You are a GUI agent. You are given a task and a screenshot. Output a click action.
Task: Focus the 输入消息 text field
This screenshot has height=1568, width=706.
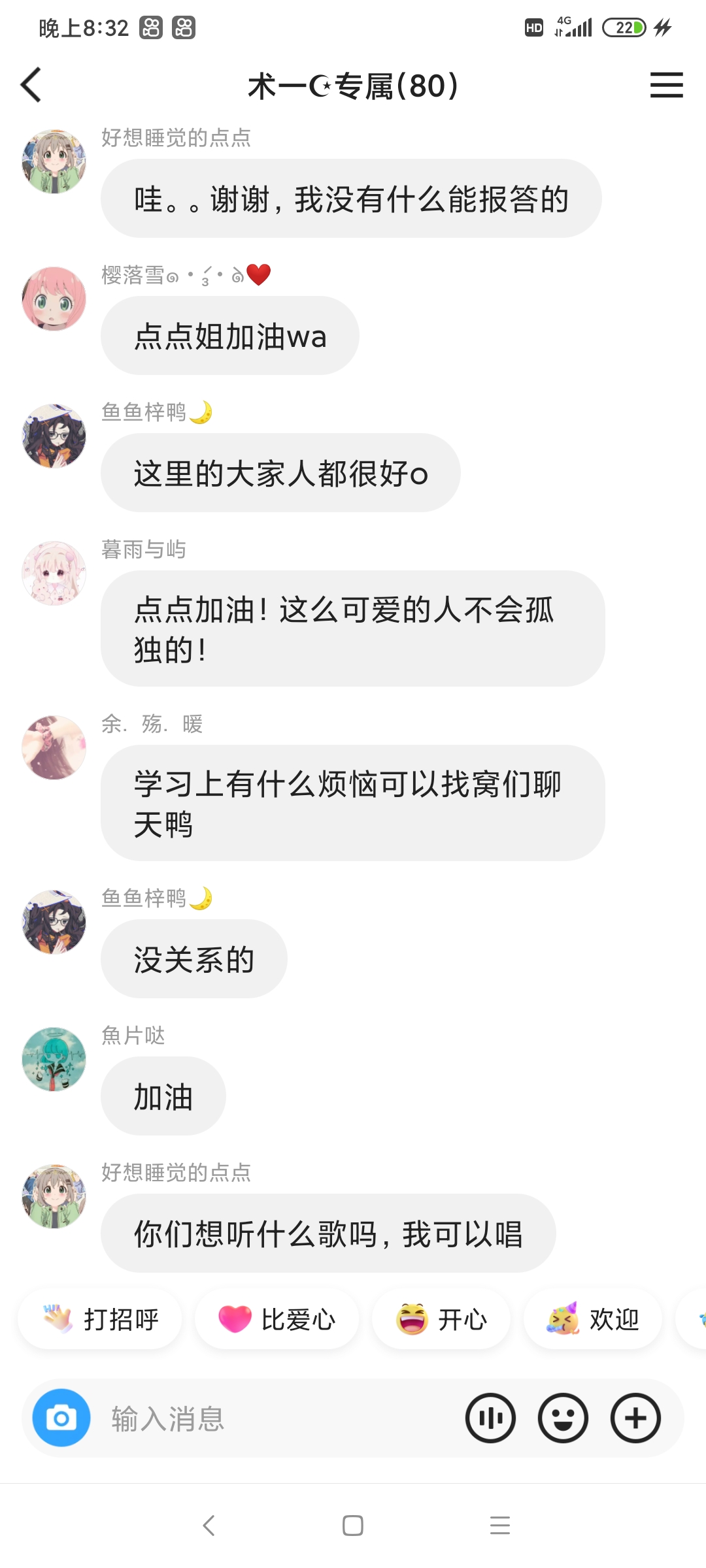(x=275, y=1418)
